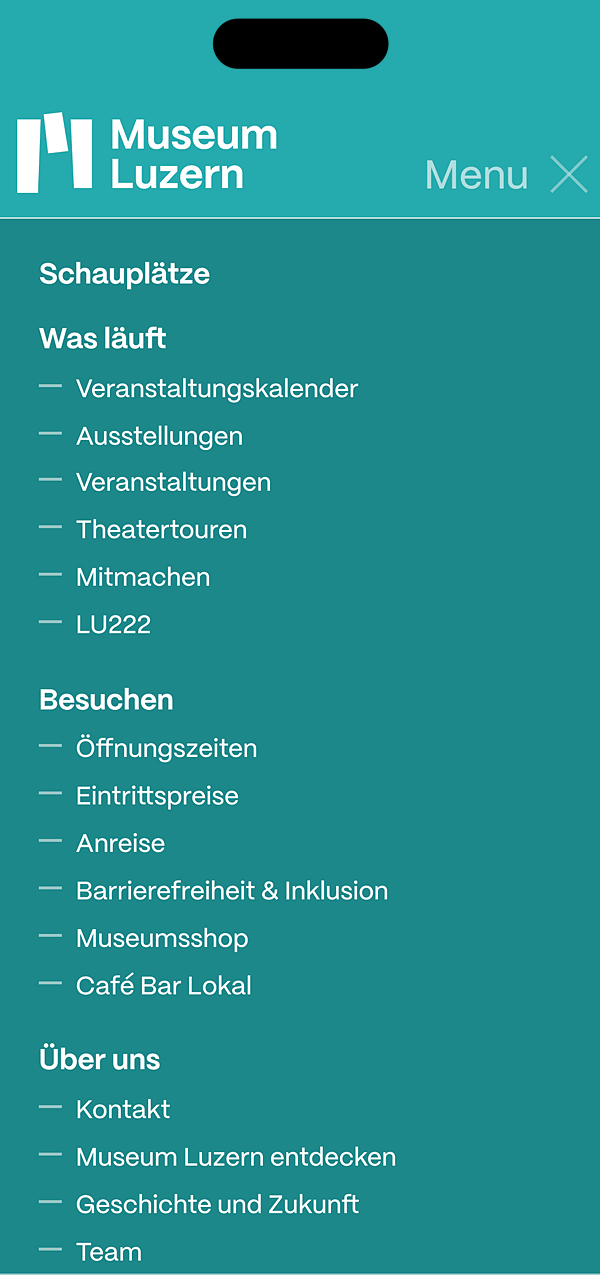Select Theatertouren

coord(161,530)
